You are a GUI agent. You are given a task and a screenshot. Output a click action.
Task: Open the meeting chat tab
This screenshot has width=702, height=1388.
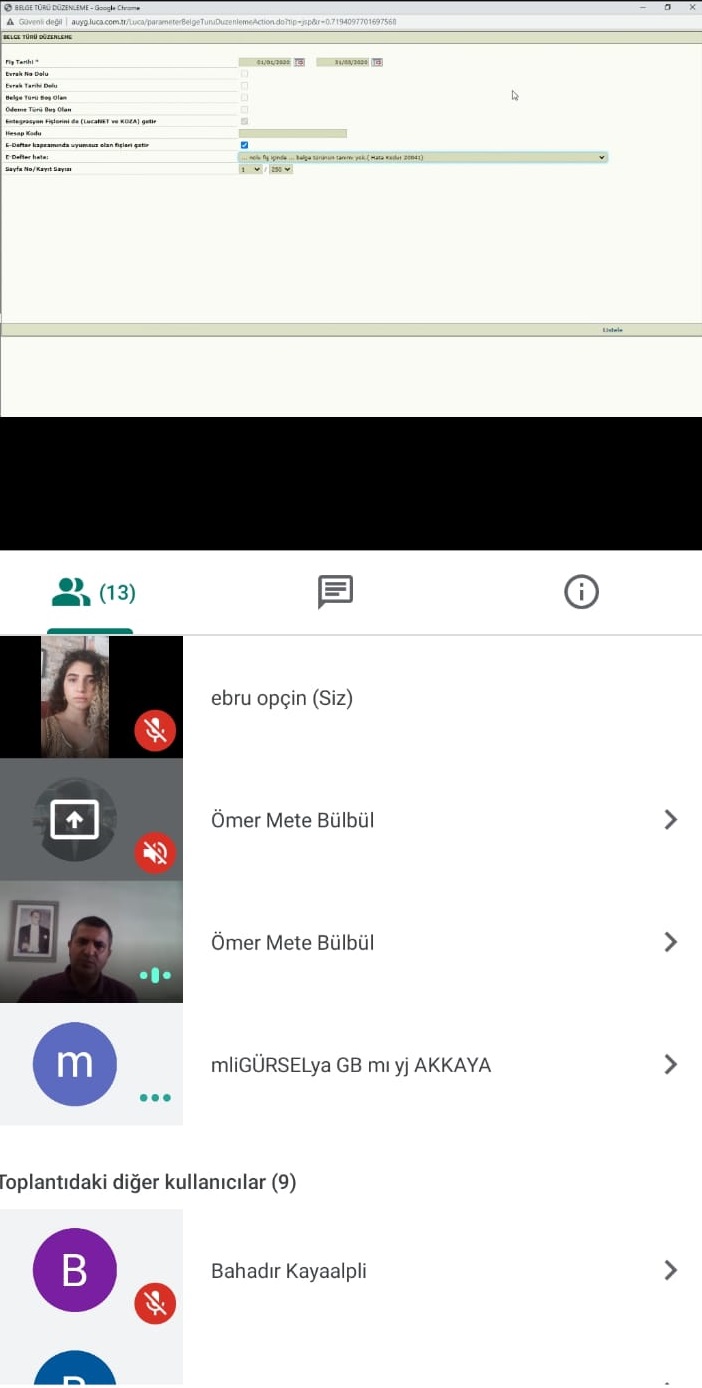(335, 592)
